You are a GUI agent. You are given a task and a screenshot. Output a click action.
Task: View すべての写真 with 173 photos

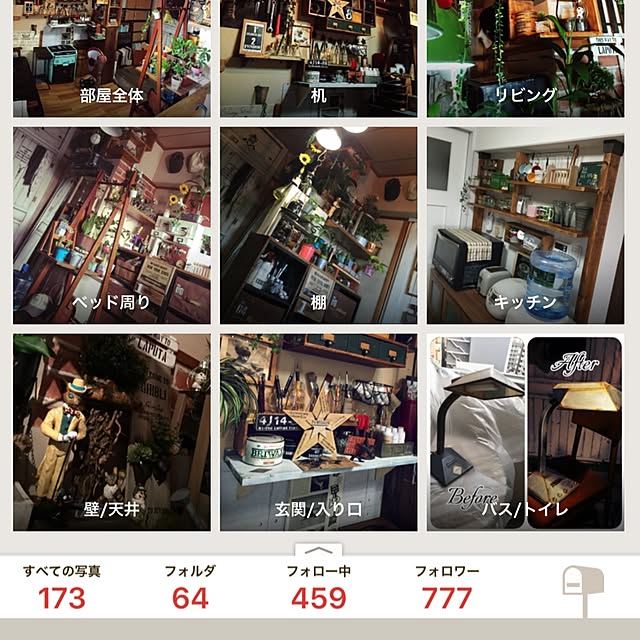[x=61, y=588]
